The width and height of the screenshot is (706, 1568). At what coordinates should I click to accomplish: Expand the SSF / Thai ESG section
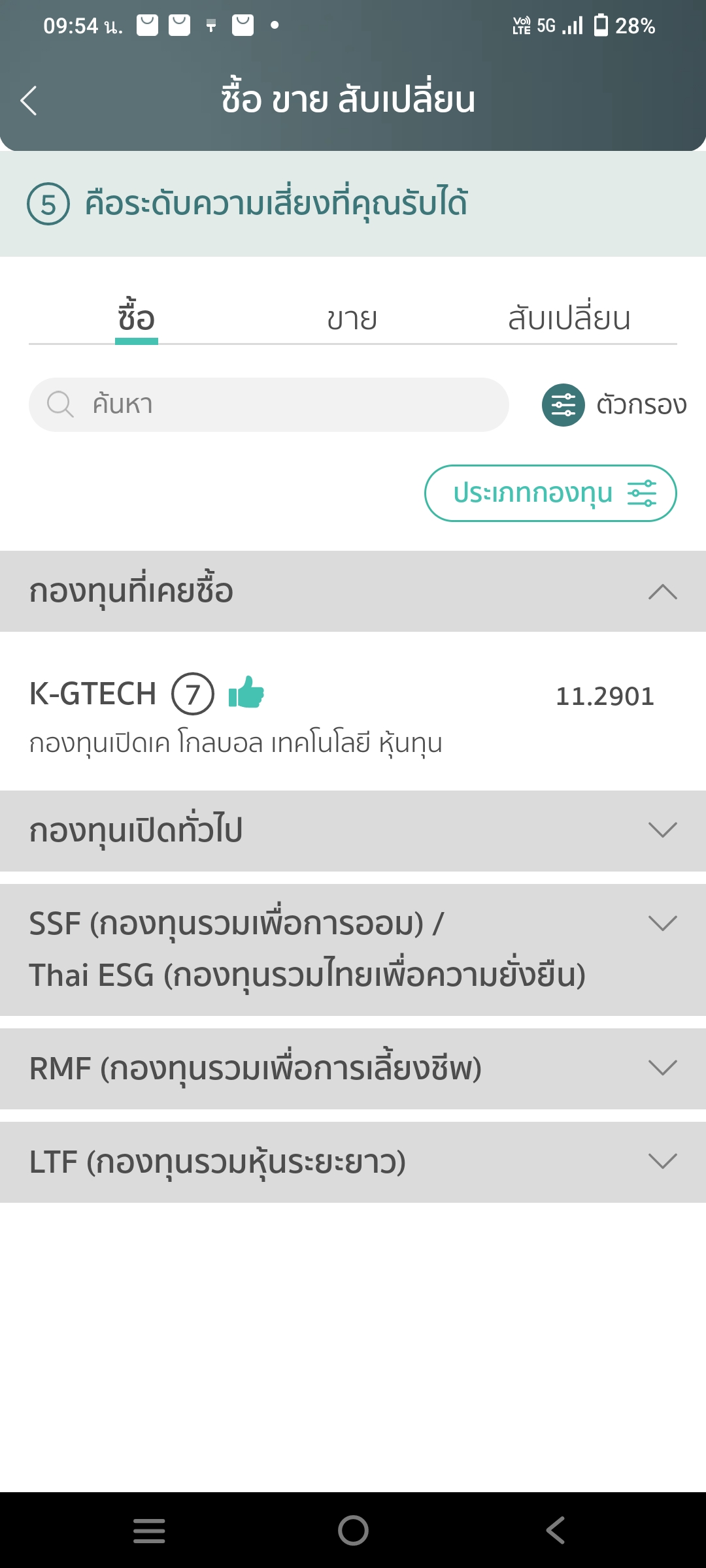(353, 950)
